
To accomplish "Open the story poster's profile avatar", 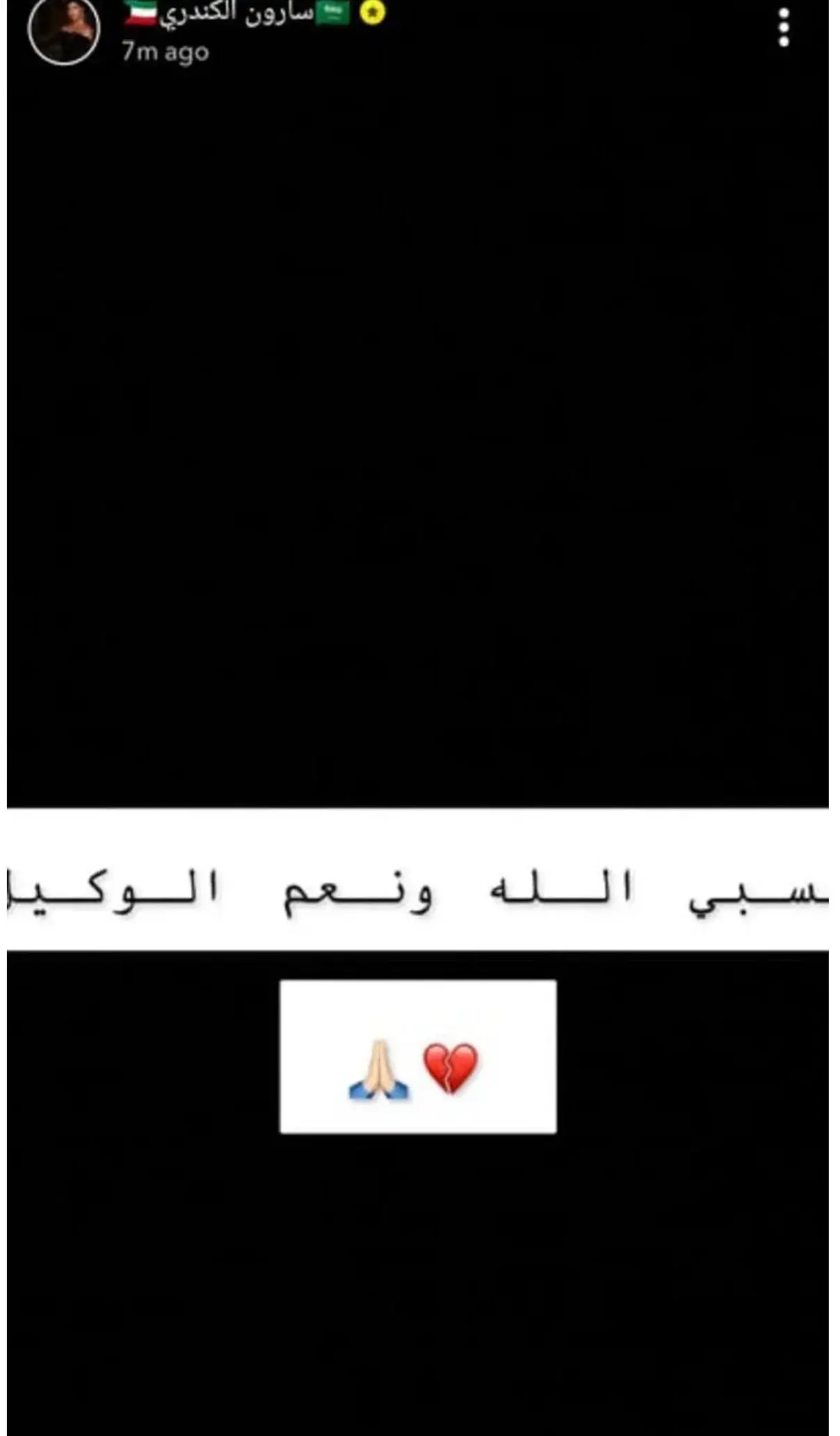I will (64, 30).
